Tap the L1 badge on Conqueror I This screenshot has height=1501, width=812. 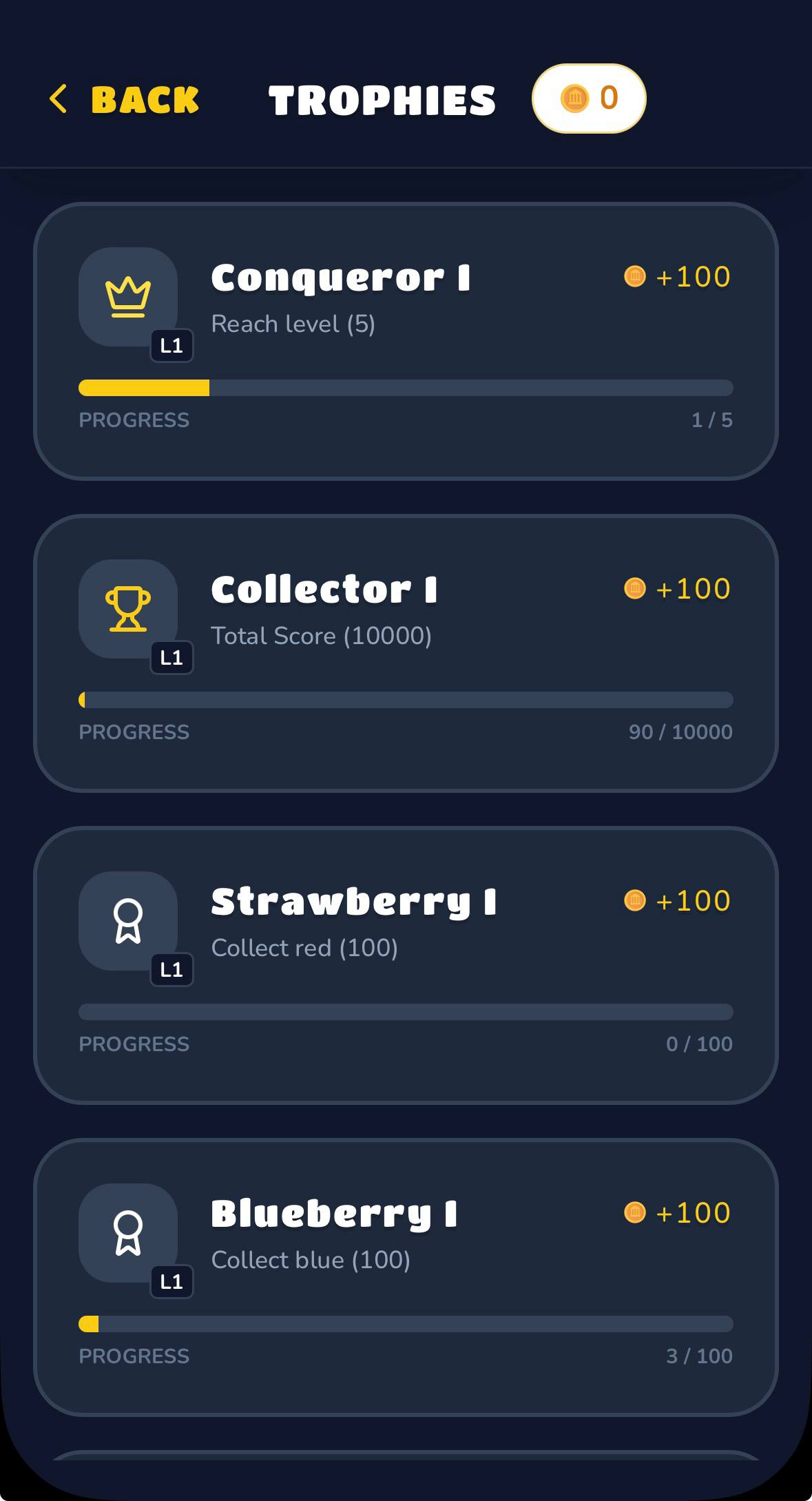point(171,346)
